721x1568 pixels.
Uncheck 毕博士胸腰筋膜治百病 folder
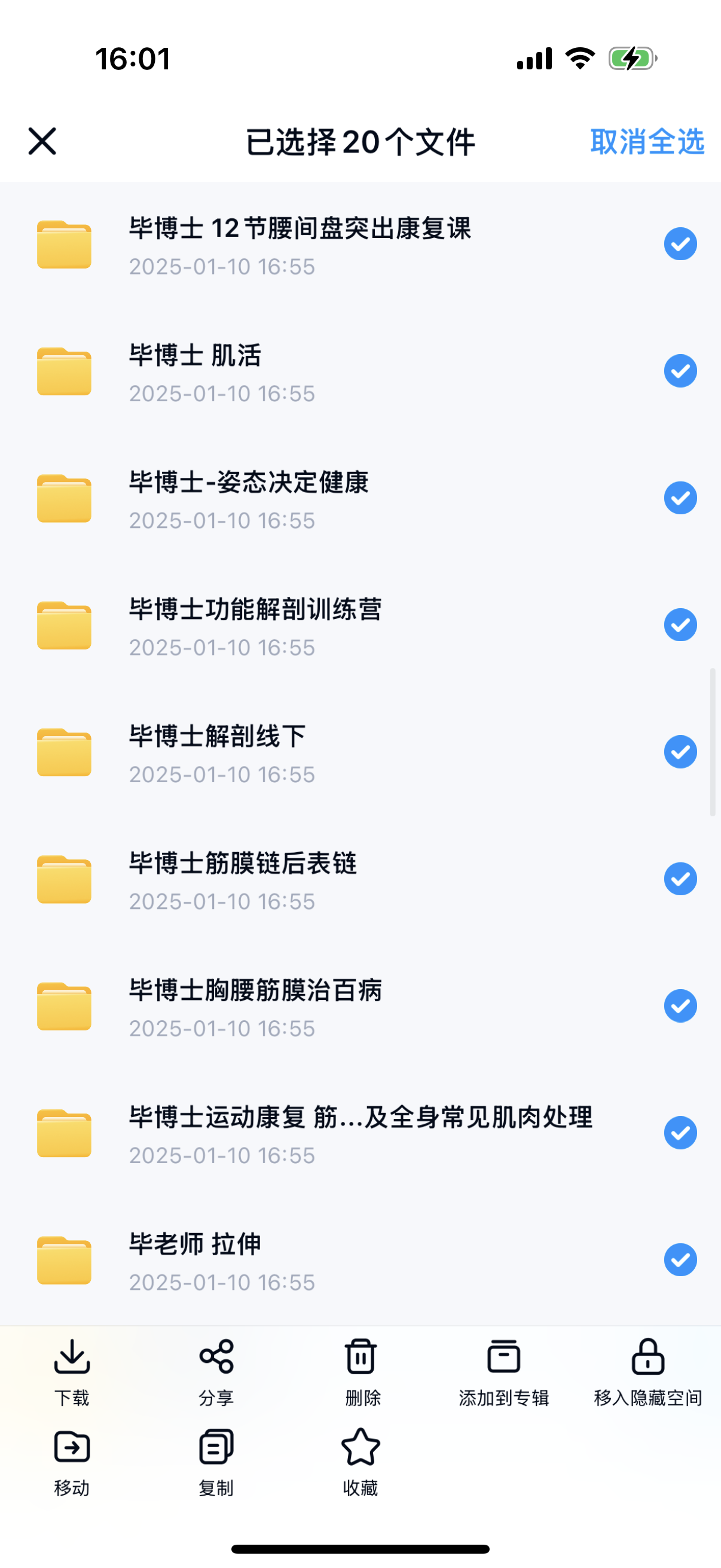tap(680, 1006)
